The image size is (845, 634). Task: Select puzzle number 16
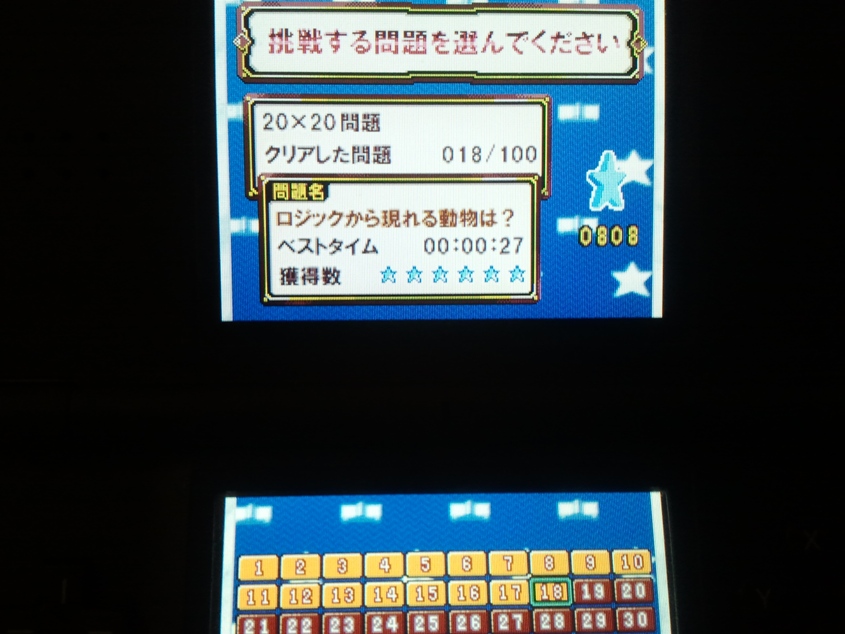467,593
